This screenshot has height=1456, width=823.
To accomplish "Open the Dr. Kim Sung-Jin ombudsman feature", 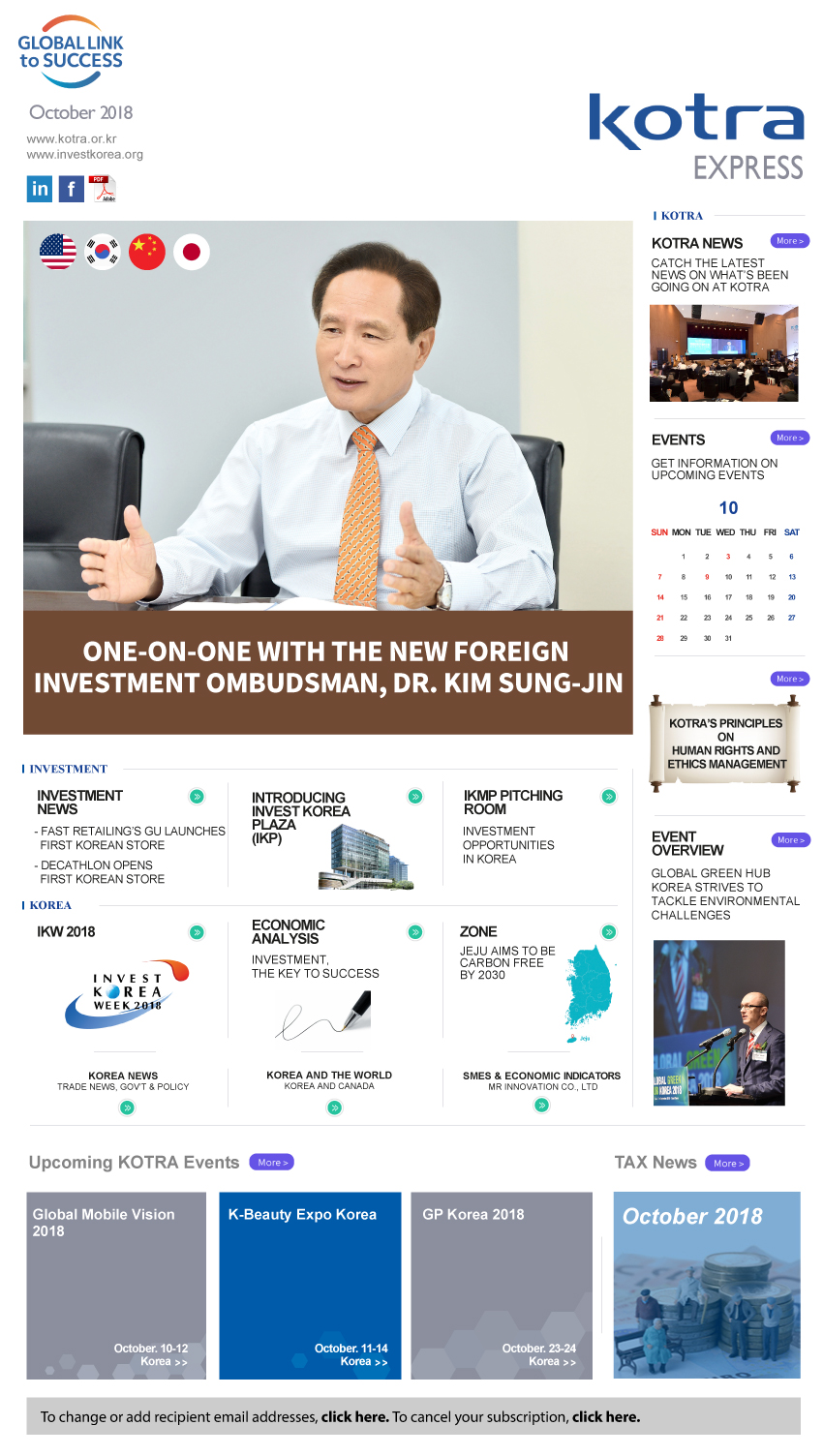I will coord(328,668).
